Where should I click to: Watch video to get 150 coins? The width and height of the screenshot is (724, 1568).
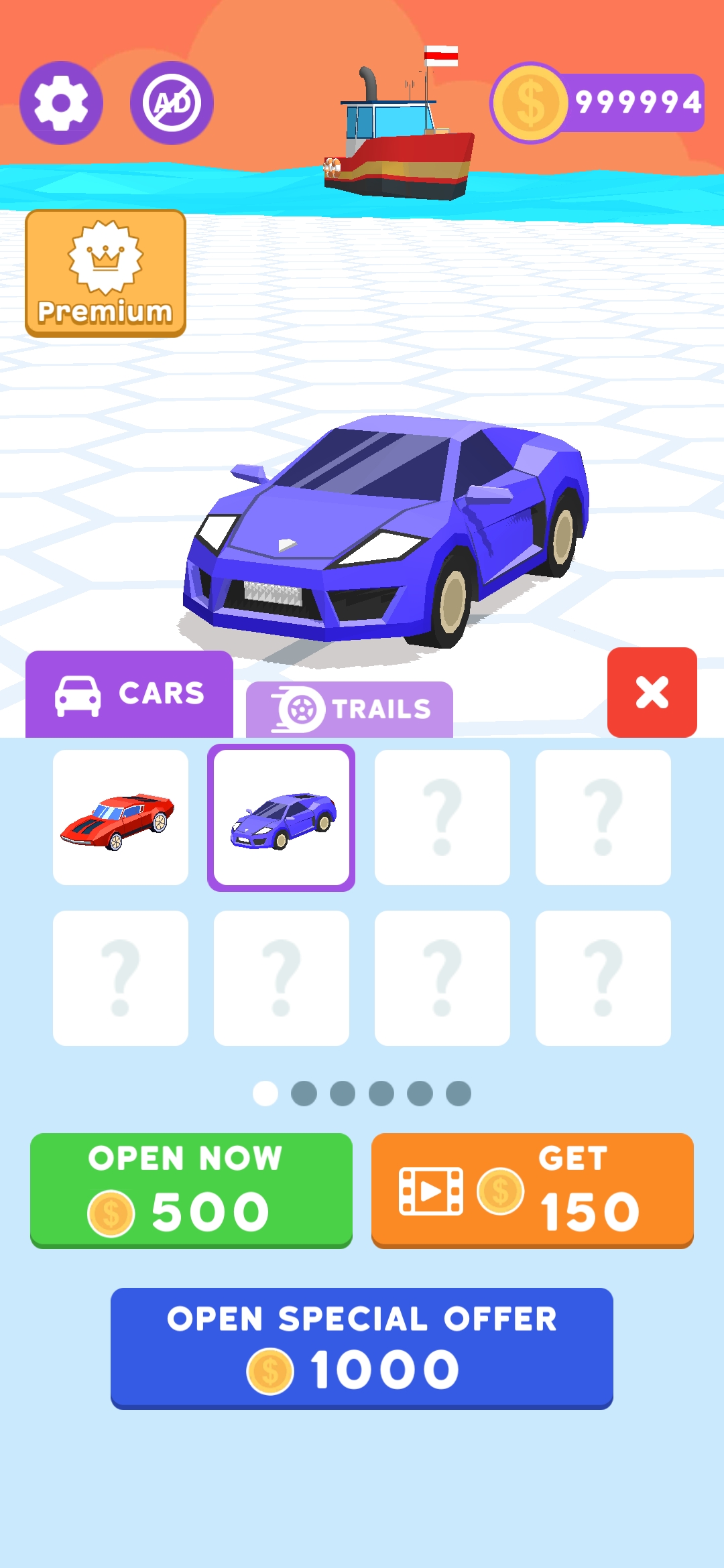pyautogui.click(x=532, y=1190)
